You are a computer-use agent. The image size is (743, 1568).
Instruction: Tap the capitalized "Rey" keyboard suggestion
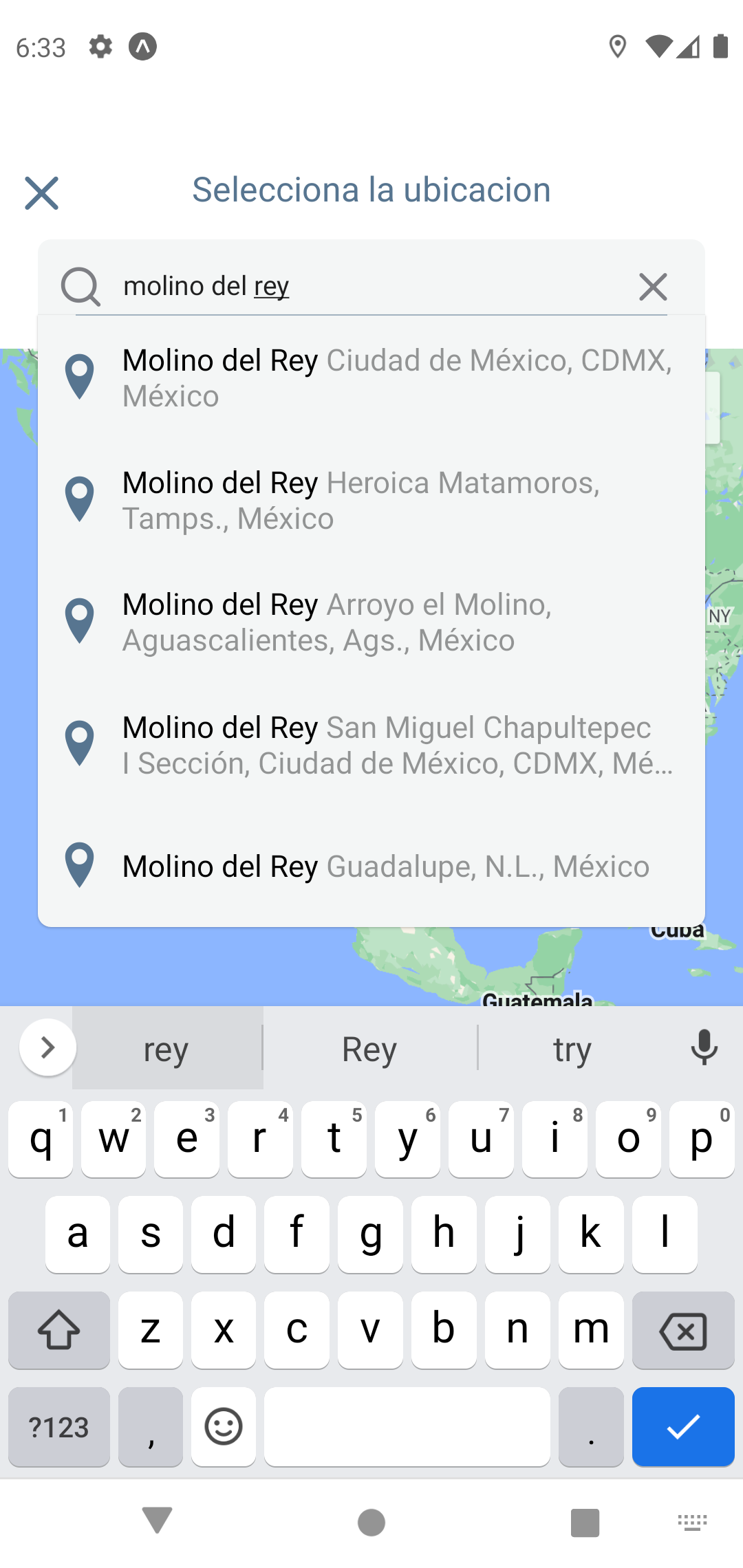click(369, 1049)
